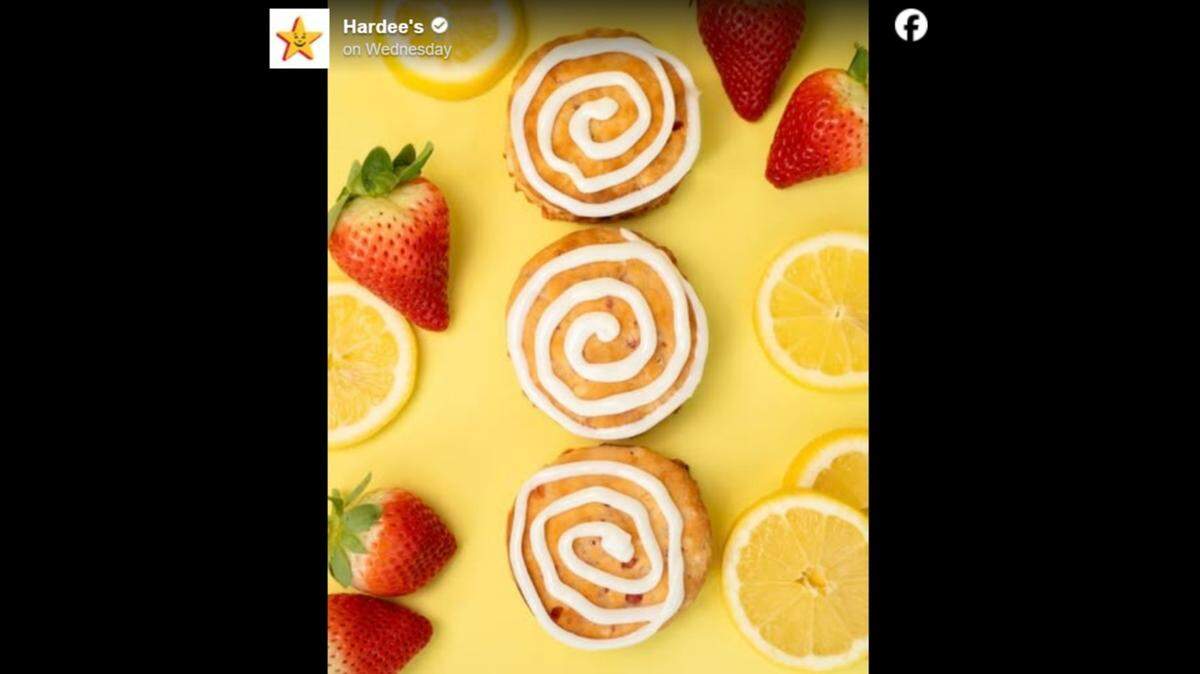This screenshot has height=674, width=1200.
Task: Open the 'on Wednesday' post timestamp
Action: click(x=397, y=50)
